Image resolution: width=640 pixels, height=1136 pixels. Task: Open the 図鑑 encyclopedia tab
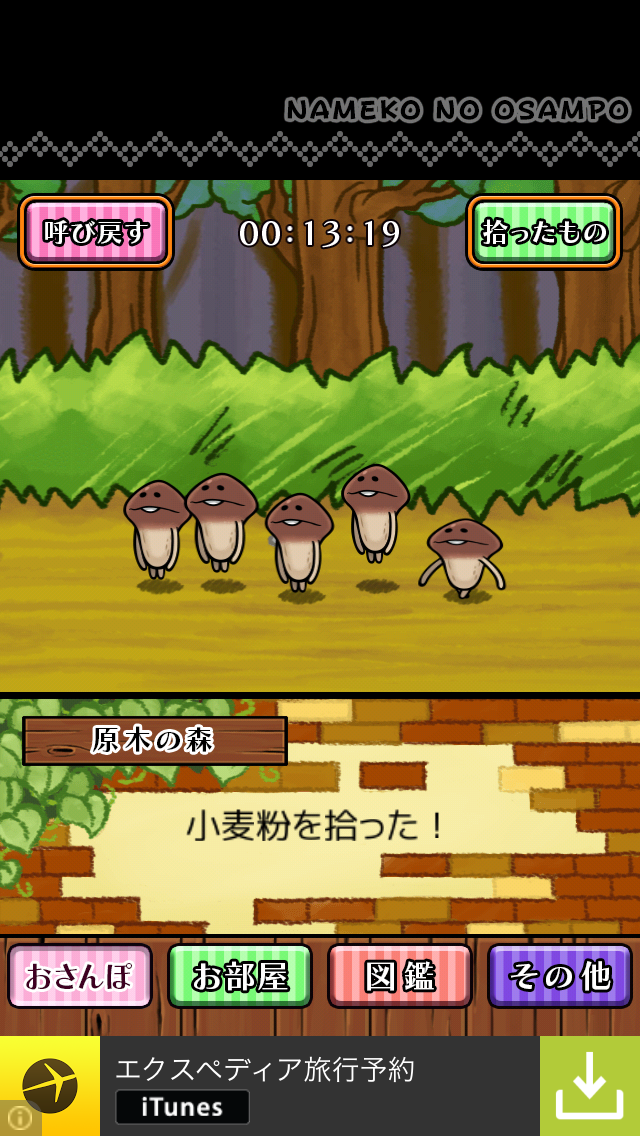point(400,976)
